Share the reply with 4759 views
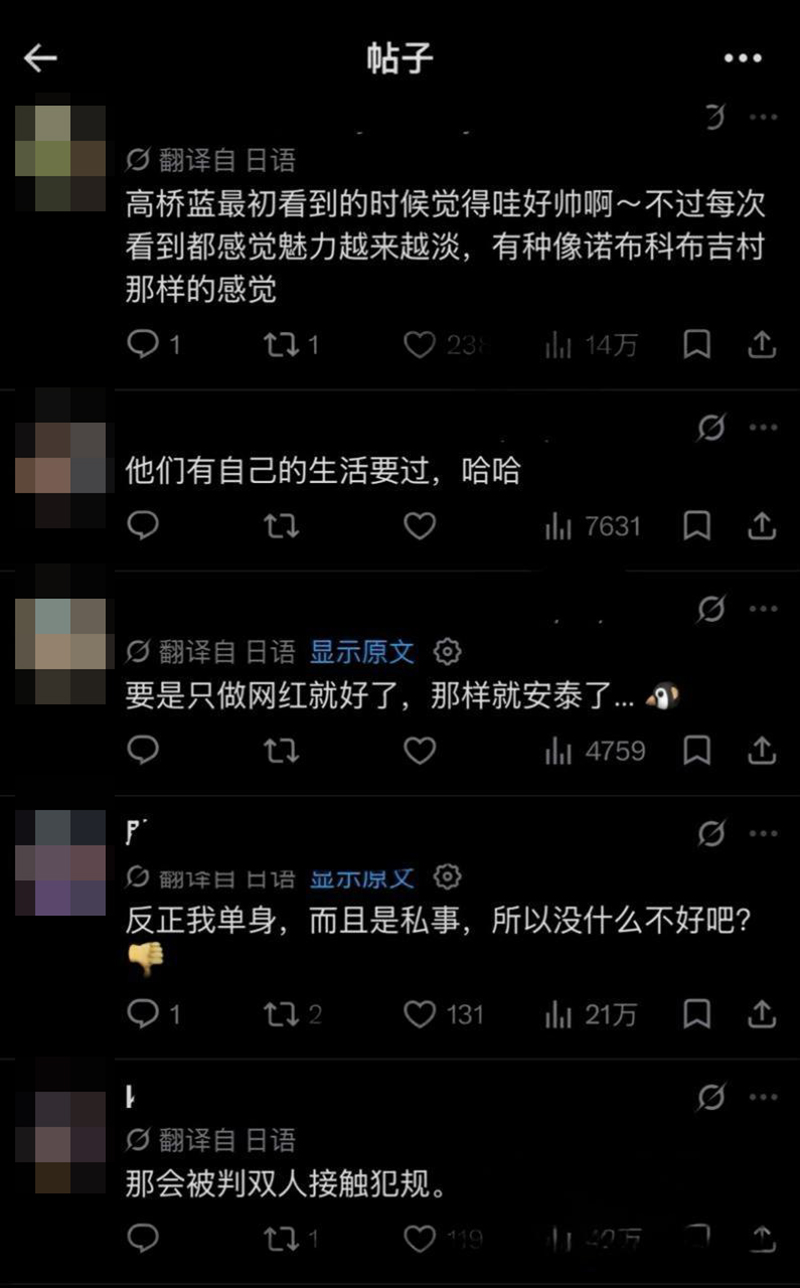 762,750
